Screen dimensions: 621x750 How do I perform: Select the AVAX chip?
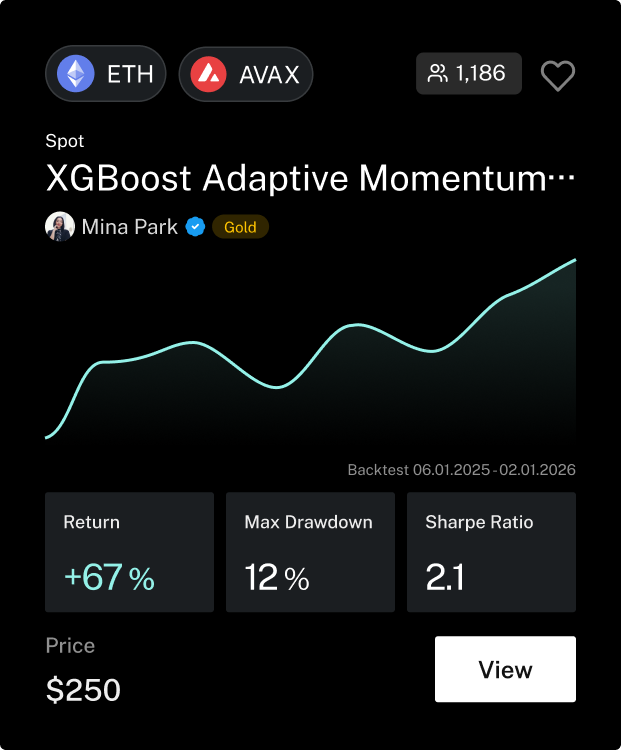246,74
